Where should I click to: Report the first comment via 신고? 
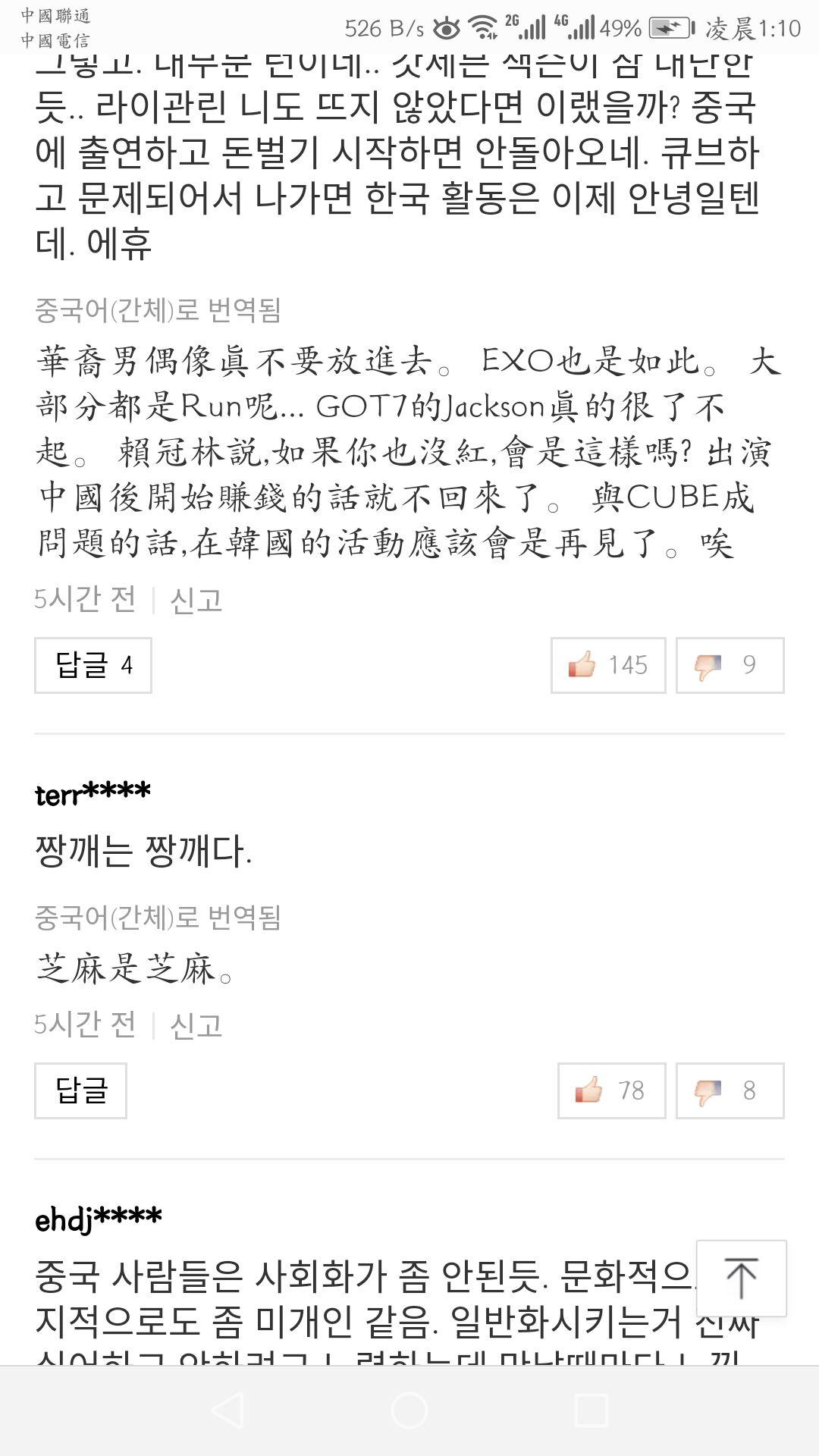coord(196,600)
